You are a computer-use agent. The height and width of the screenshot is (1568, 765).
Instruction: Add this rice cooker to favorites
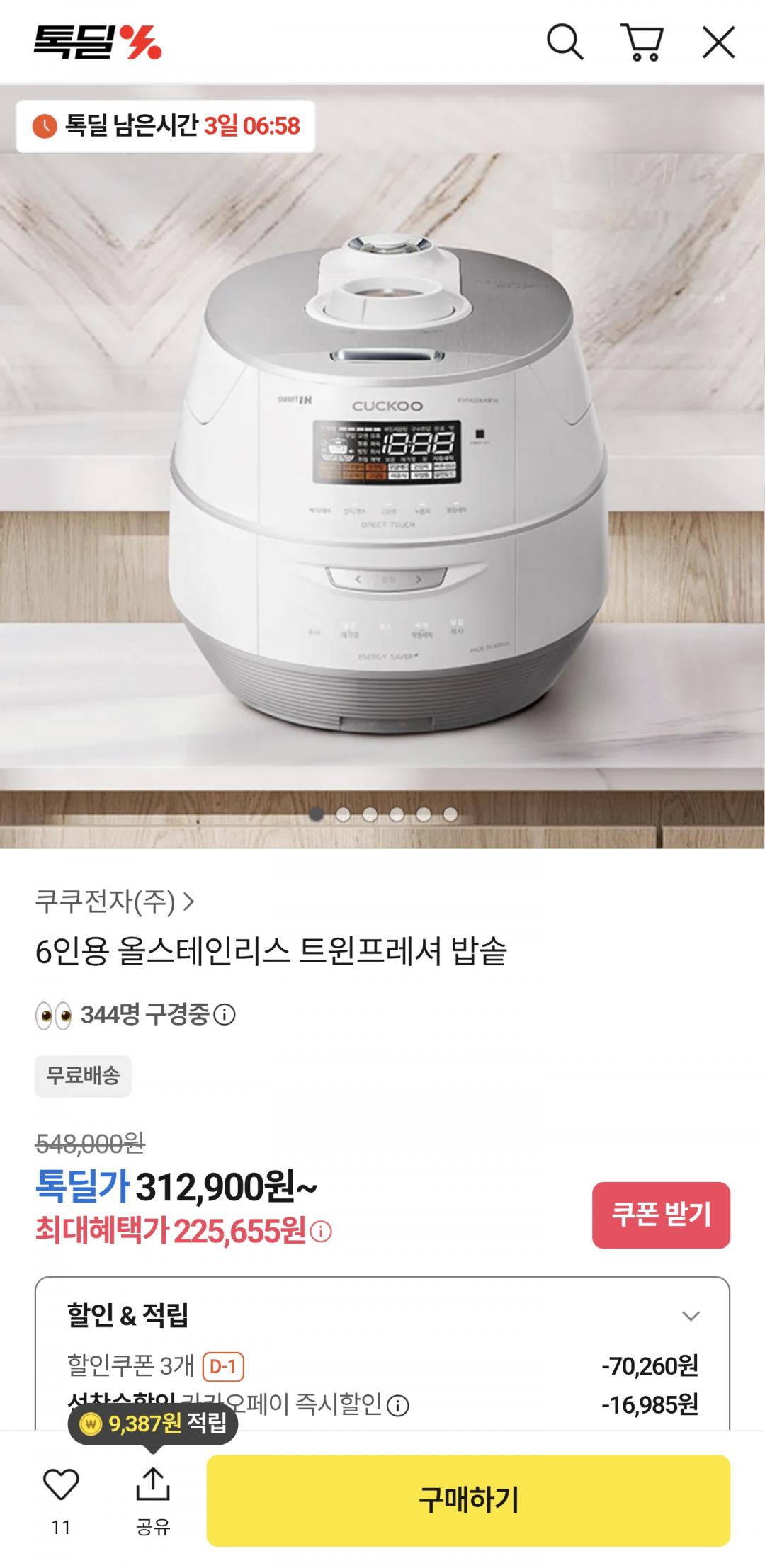pos(61,1484)
